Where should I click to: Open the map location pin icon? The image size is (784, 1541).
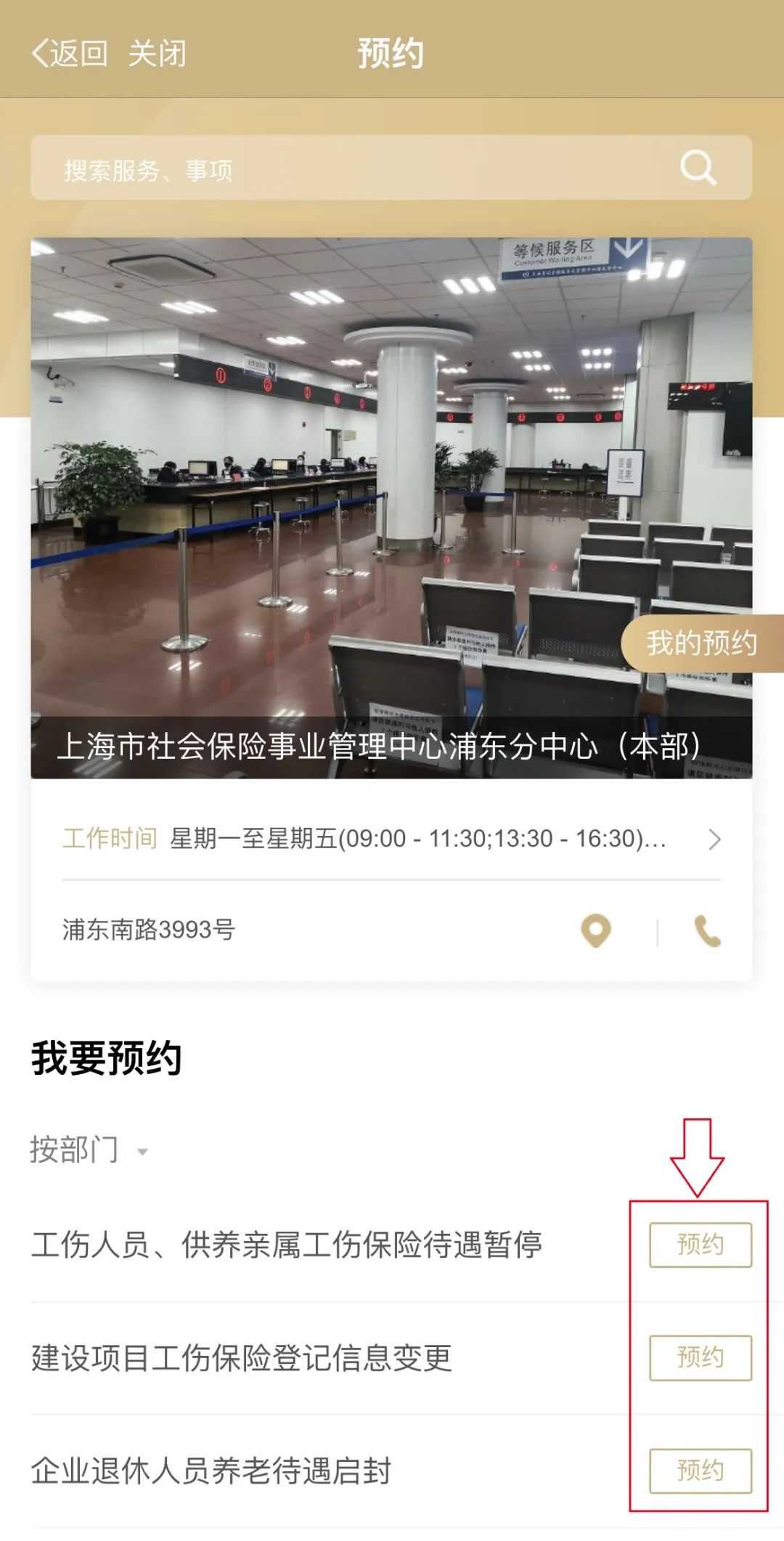(596, 930)
